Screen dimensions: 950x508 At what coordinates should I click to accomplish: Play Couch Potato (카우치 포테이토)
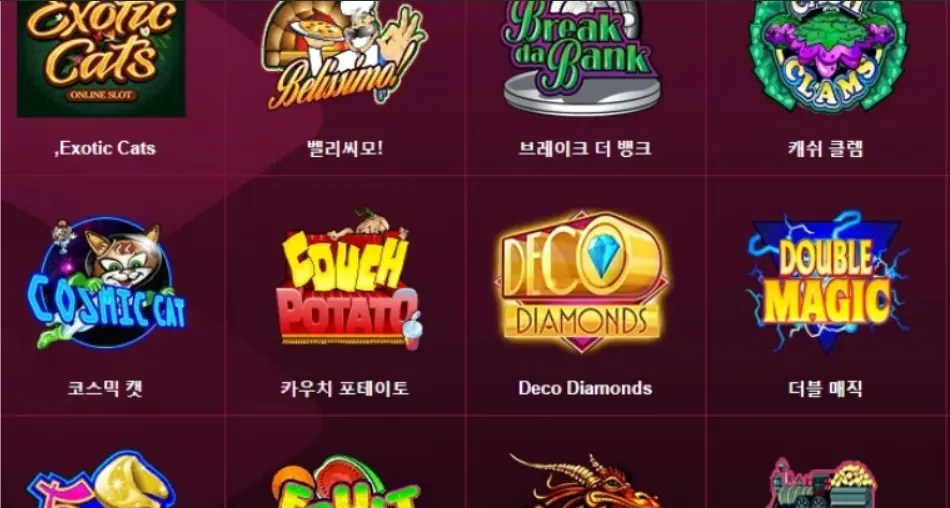point(344,285)
